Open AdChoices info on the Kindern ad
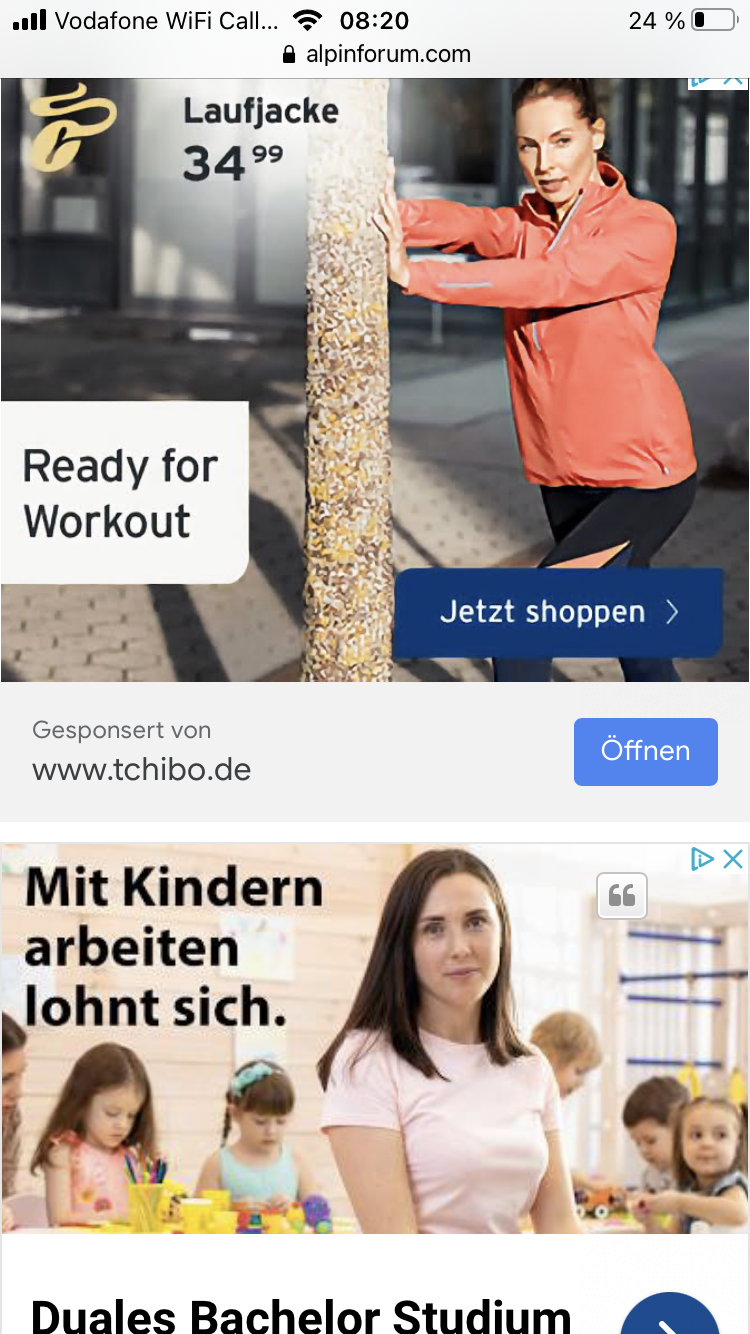The image size is (750, 1334). [703, 859]
